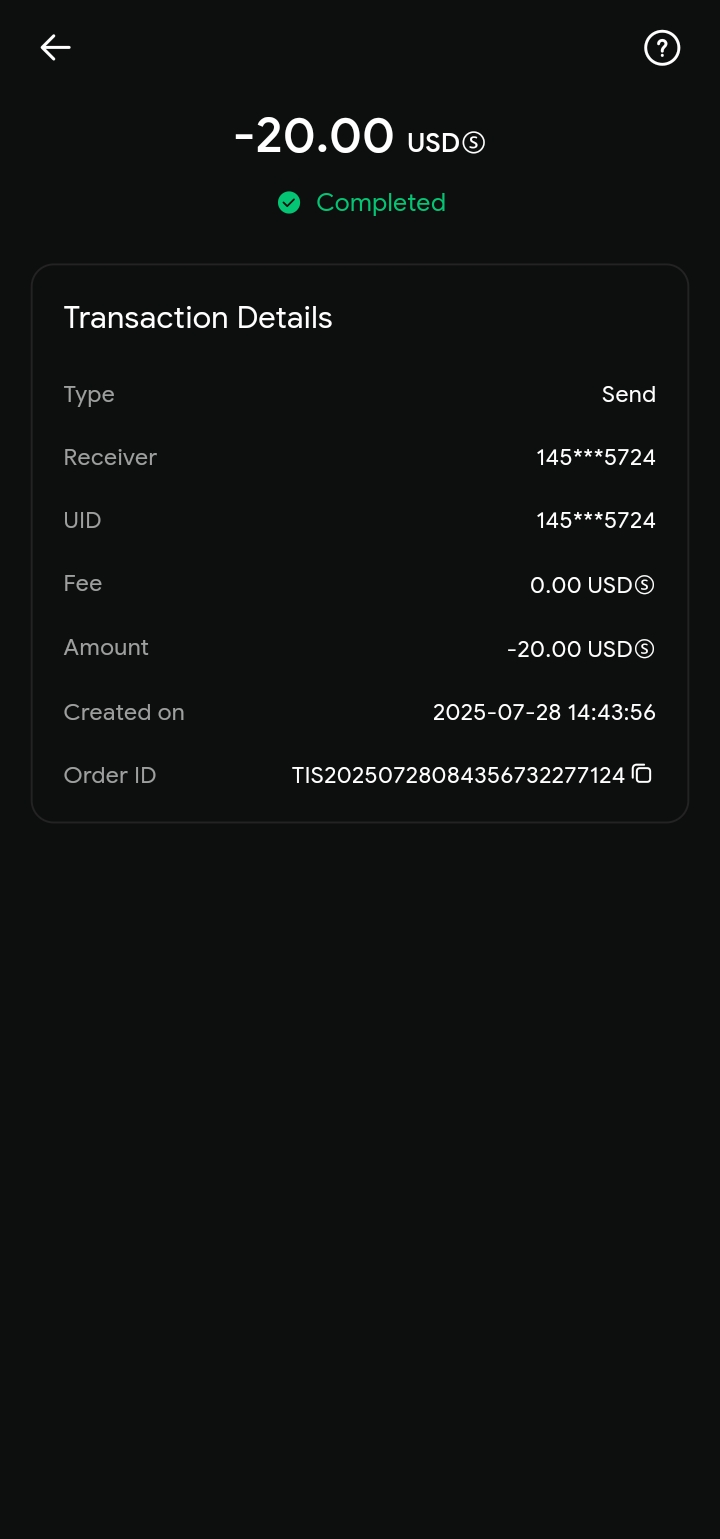Go back using the top arrow
This screenshot has width=720, height=1539.
pos(55,47)
